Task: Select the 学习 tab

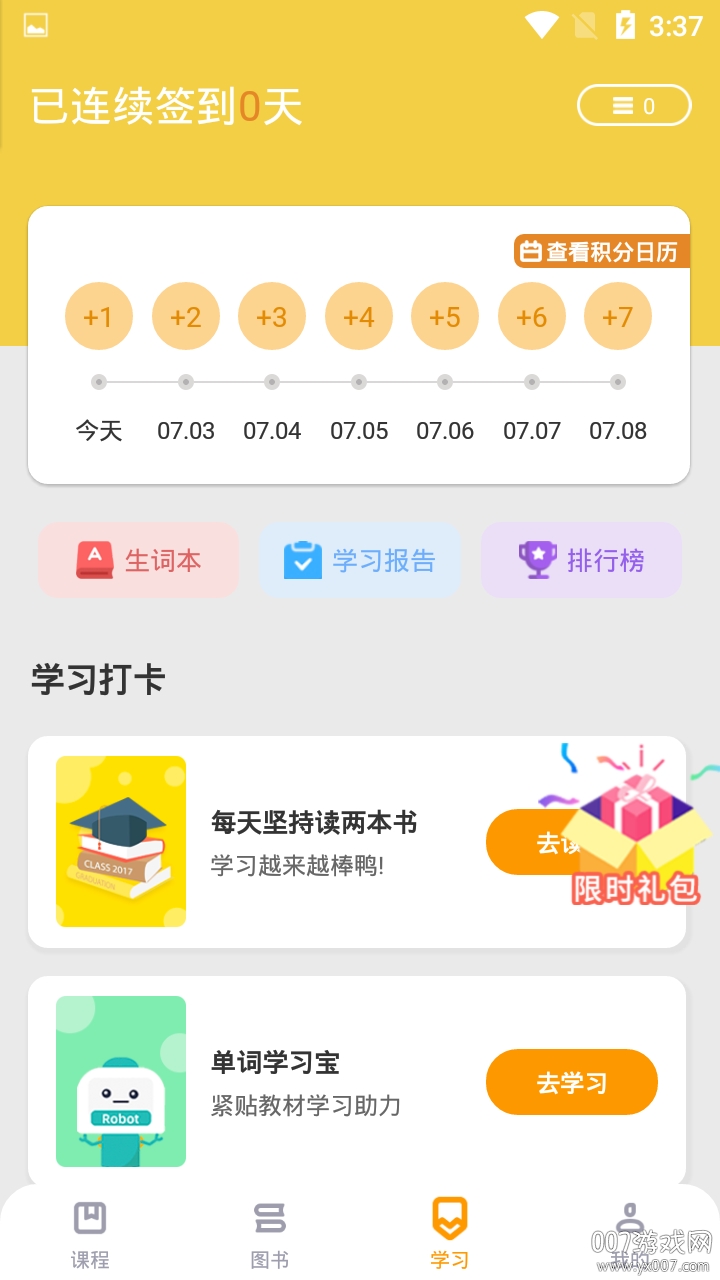Action: coord(449,1234)
